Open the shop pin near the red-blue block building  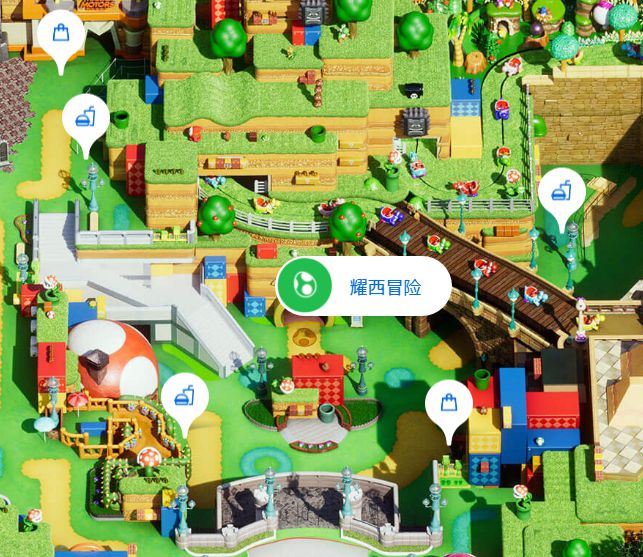[449, 405]
